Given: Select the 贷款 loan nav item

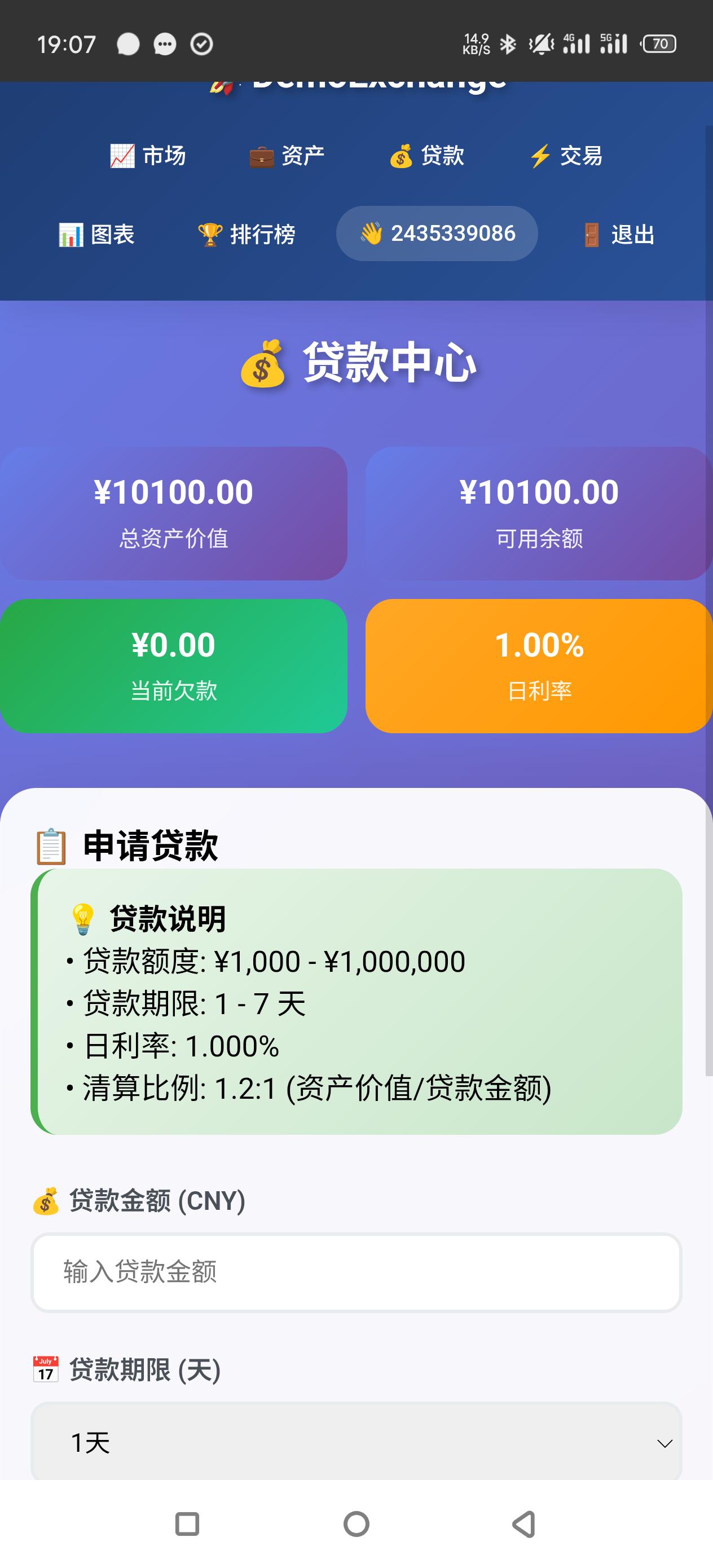Looking at the screenshot, I should coord(427,156).
